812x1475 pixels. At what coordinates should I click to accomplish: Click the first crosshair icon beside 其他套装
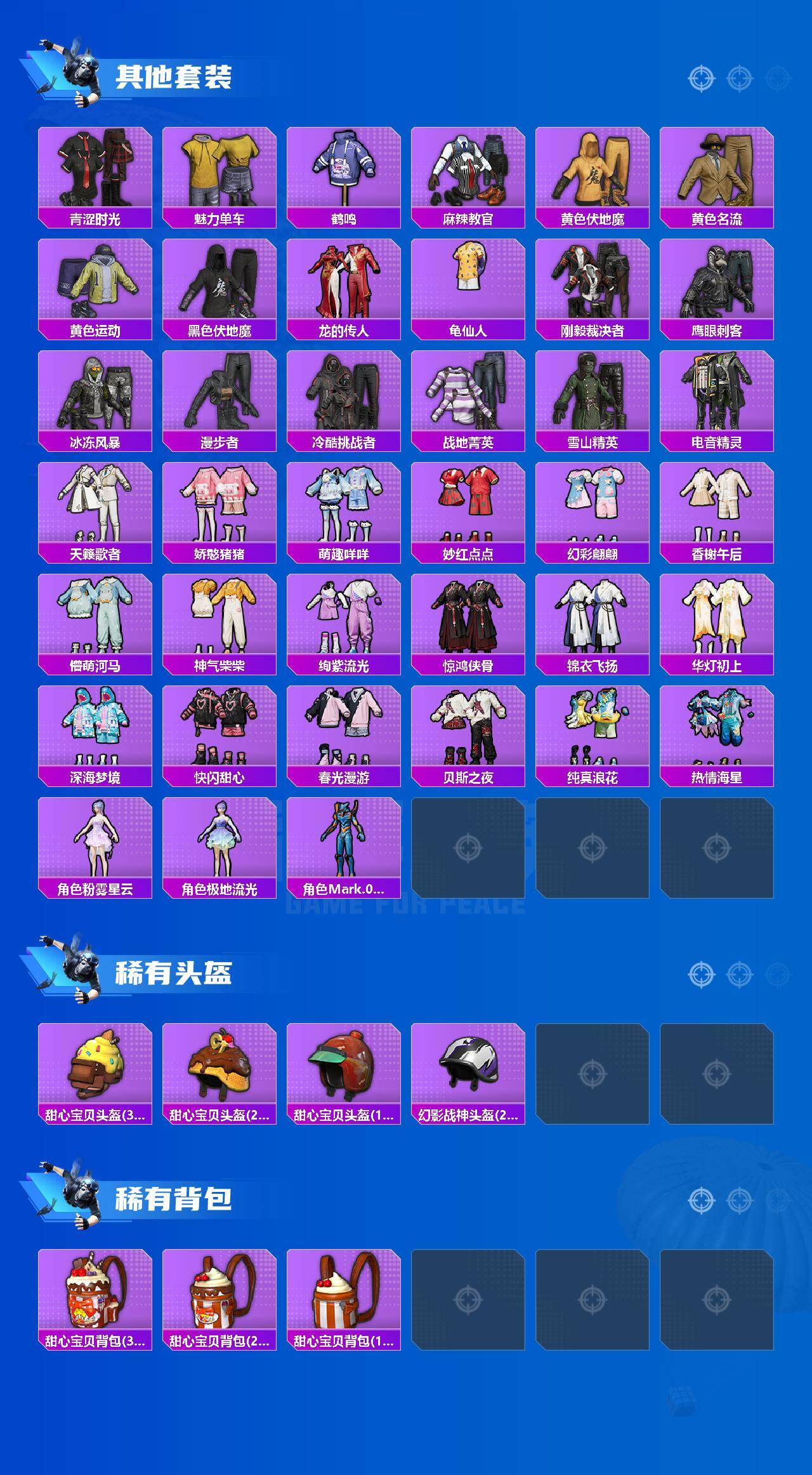(701, 78)
